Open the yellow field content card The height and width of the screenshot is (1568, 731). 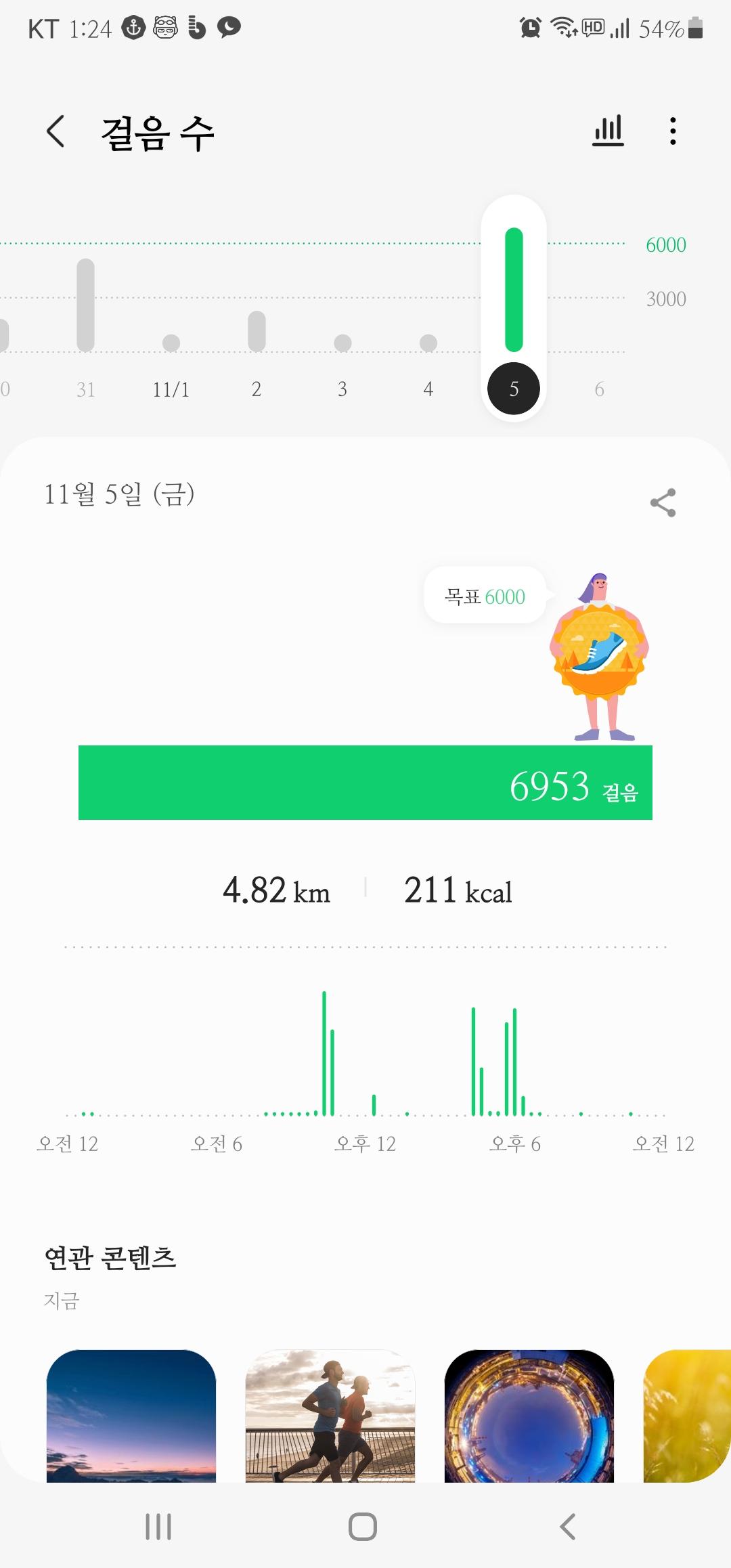click(x=687, y=1415)
